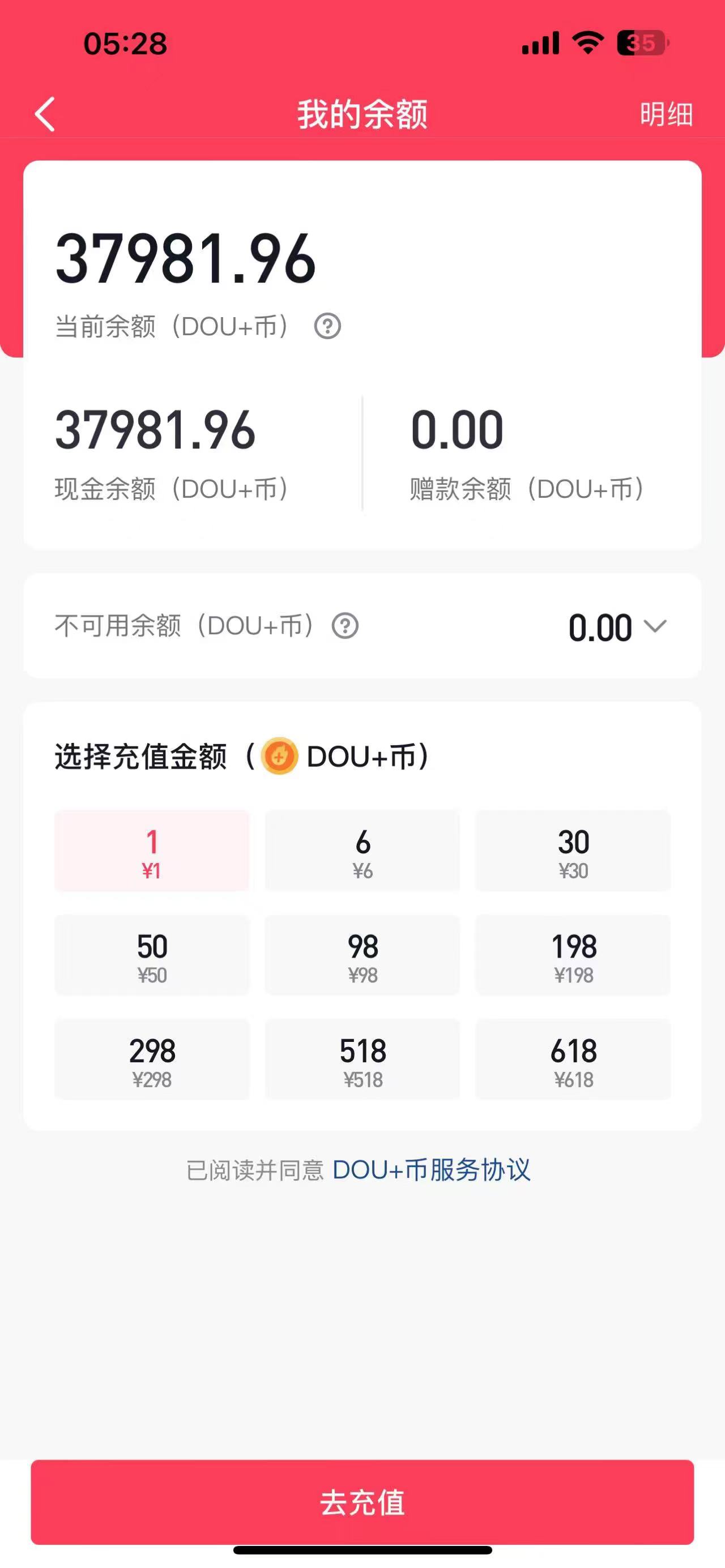The height and width of the screenshot is (1568, 725).
Task: Select the 1 DOU+币 recharge amount
Action: (x=152, y=851)
